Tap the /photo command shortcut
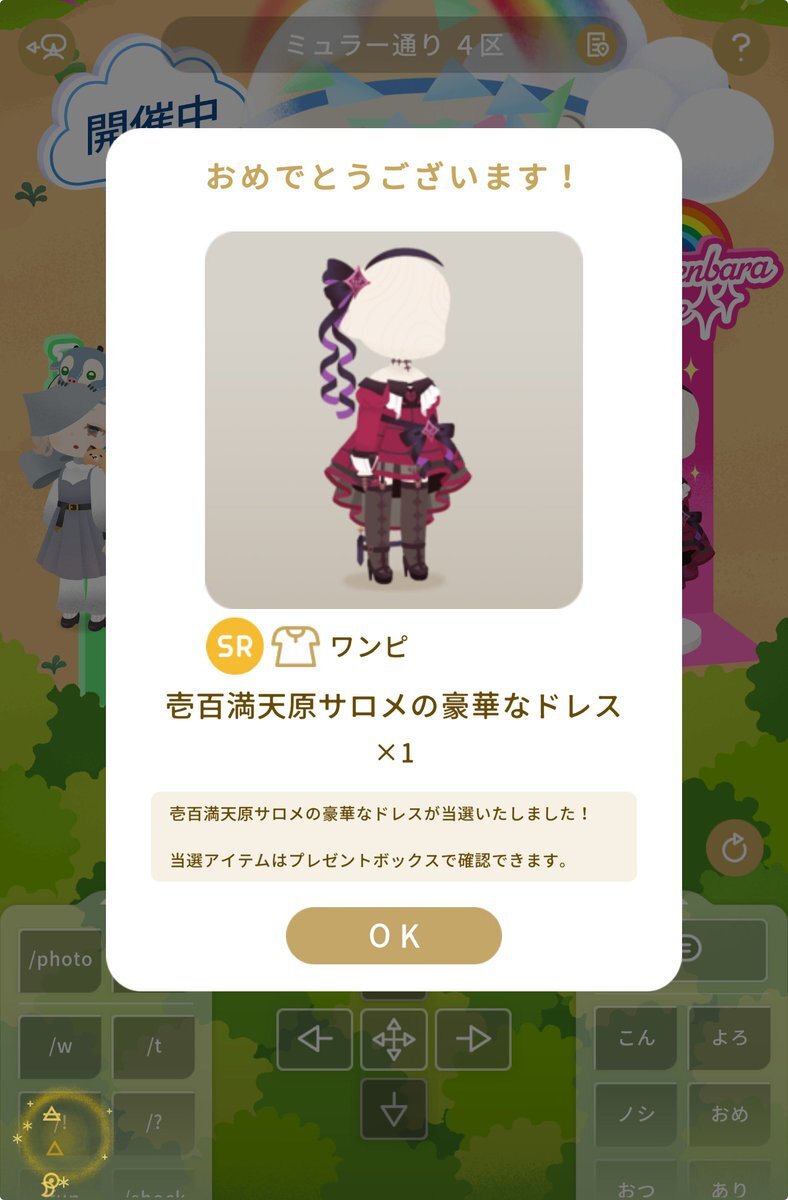 point(62,960)
